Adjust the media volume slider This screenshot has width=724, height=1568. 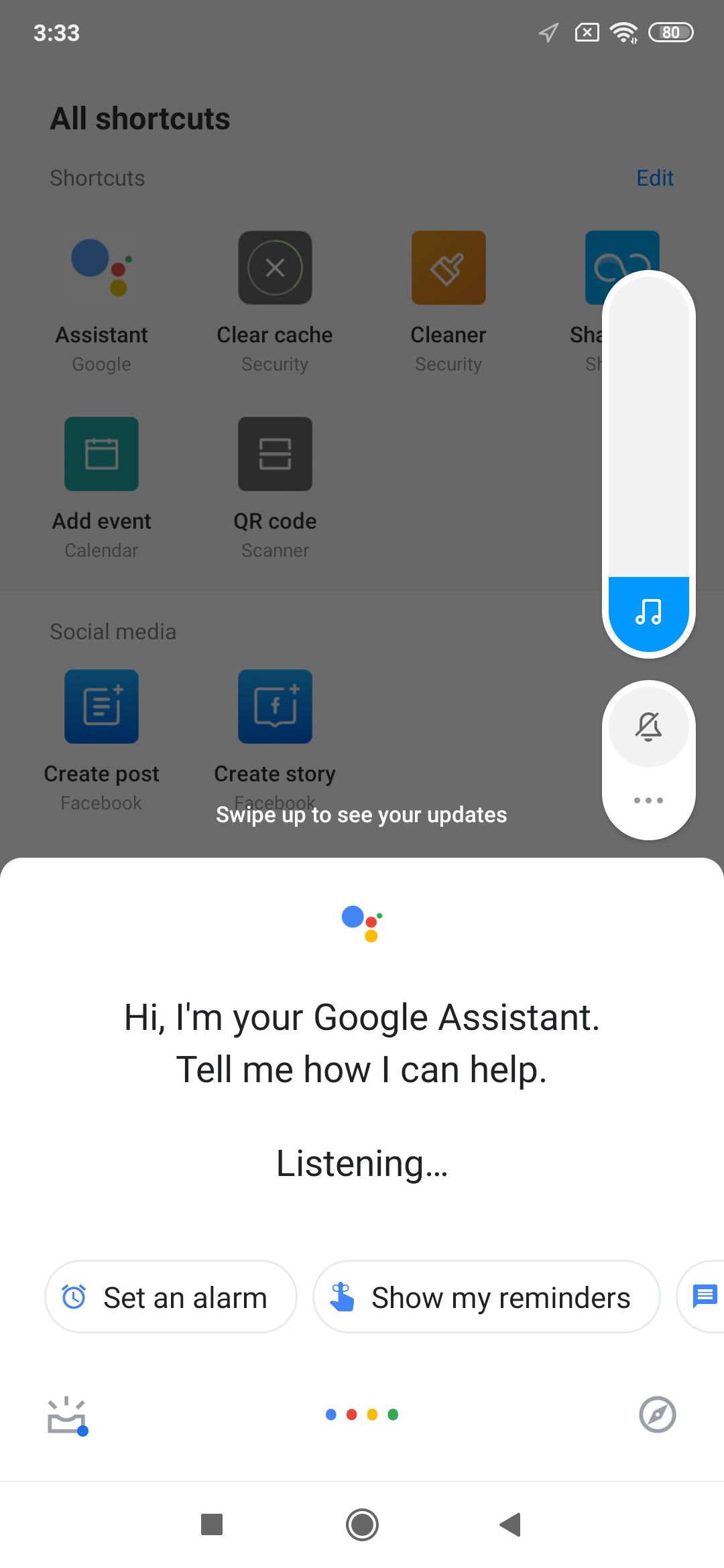click(648, 464)
